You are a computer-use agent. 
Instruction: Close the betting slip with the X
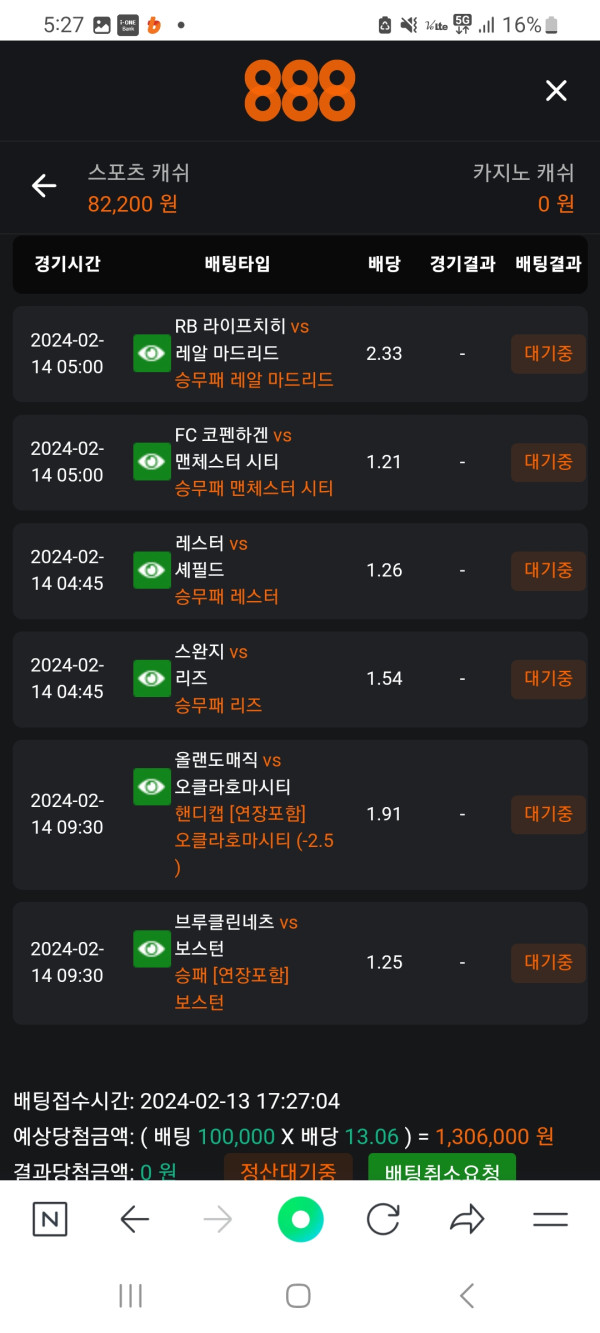click(556, 91)
